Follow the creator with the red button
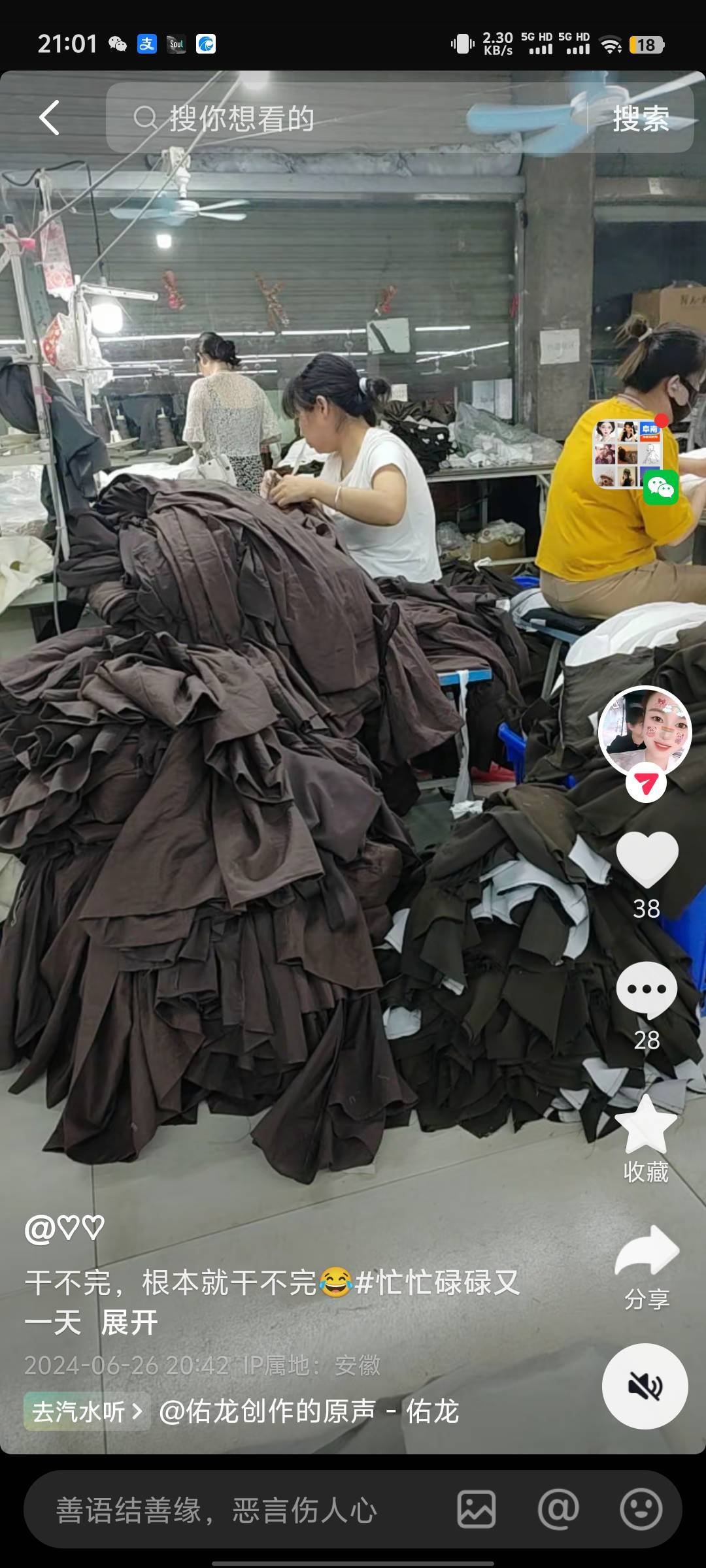The width and height of the screenshot is (706, 1568). (646, 783)
